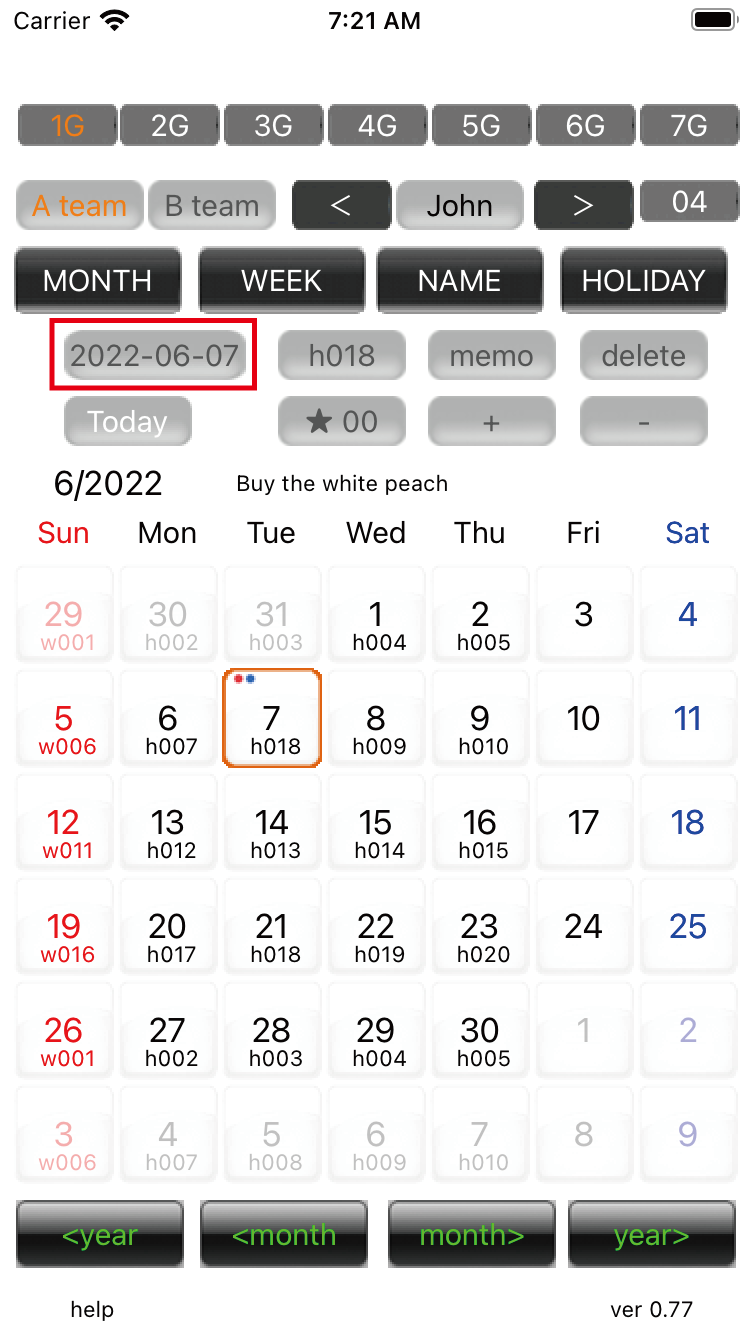Switch to WEEK view
This screenshot has width=750, height=1334.
click(282, 280)
